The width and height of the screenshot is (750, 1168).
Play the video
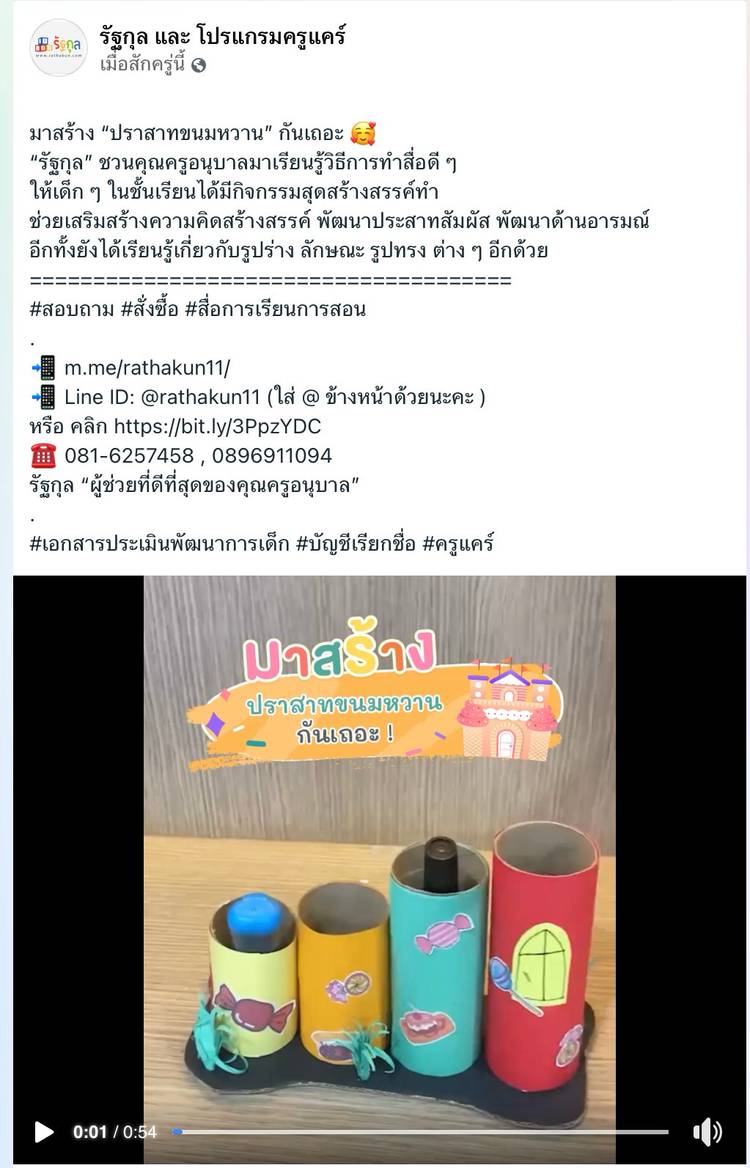click(x=44, y=1131)
